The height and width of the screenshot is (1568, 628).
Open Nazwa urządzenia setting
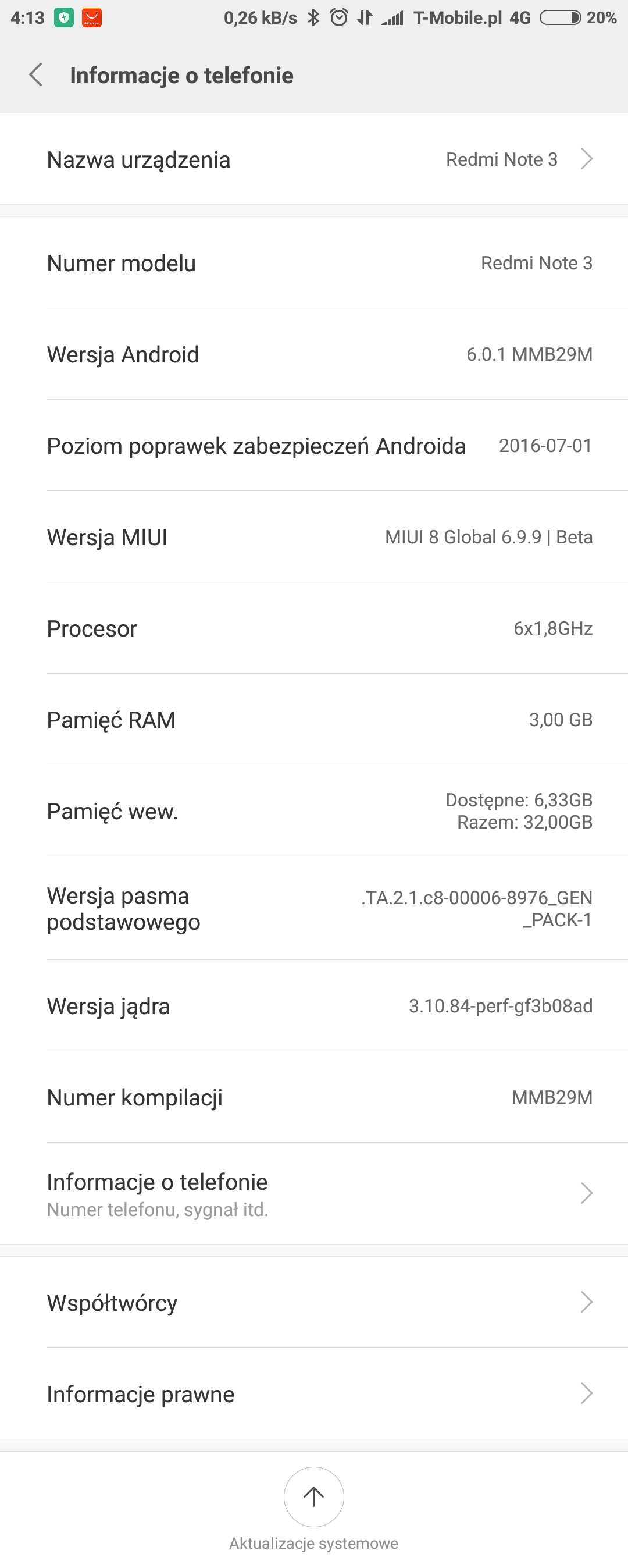pyautogui.click(x=314, y=159)
